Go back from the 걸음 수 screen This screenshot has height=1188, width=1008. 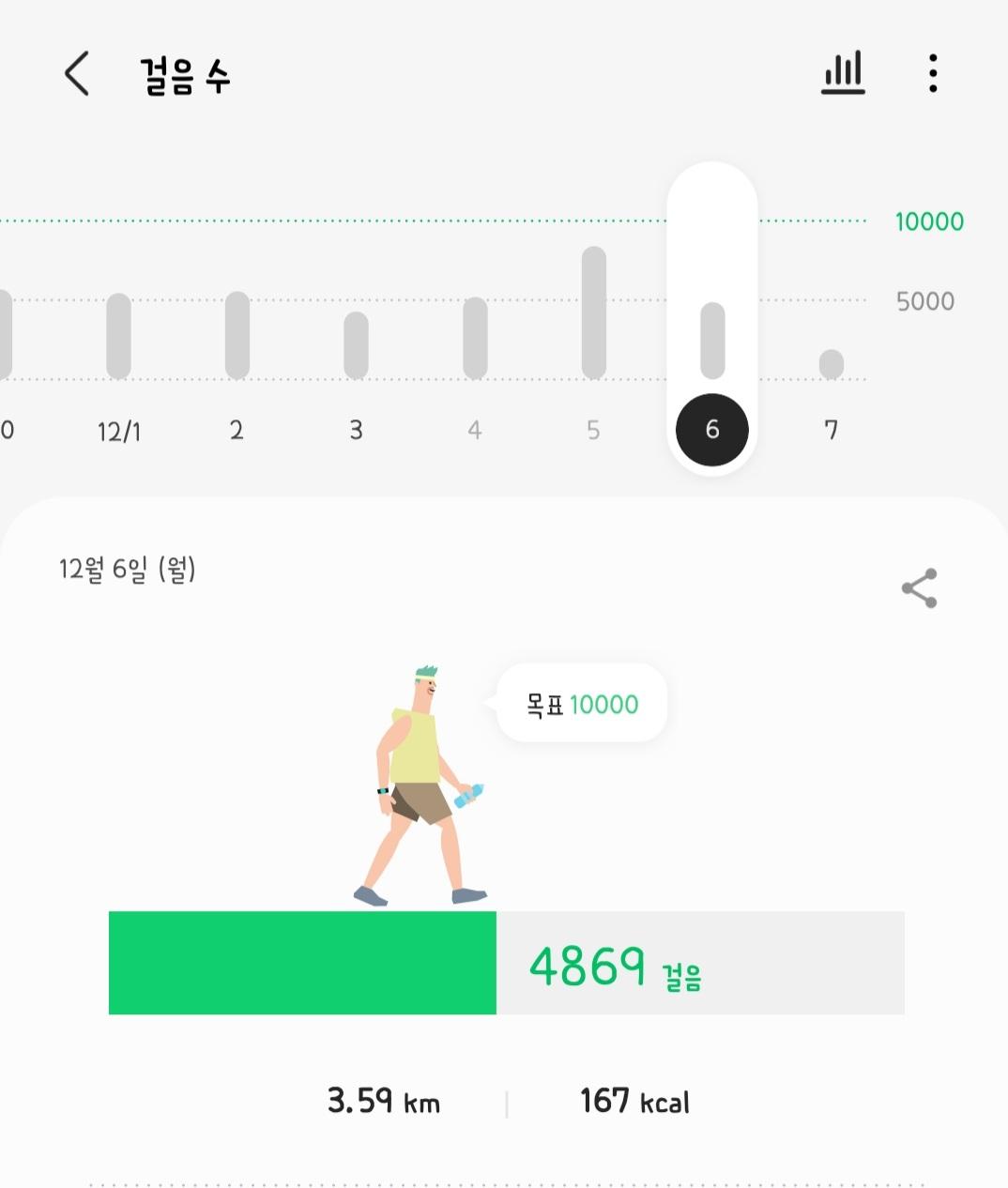[x=77, y=74]
